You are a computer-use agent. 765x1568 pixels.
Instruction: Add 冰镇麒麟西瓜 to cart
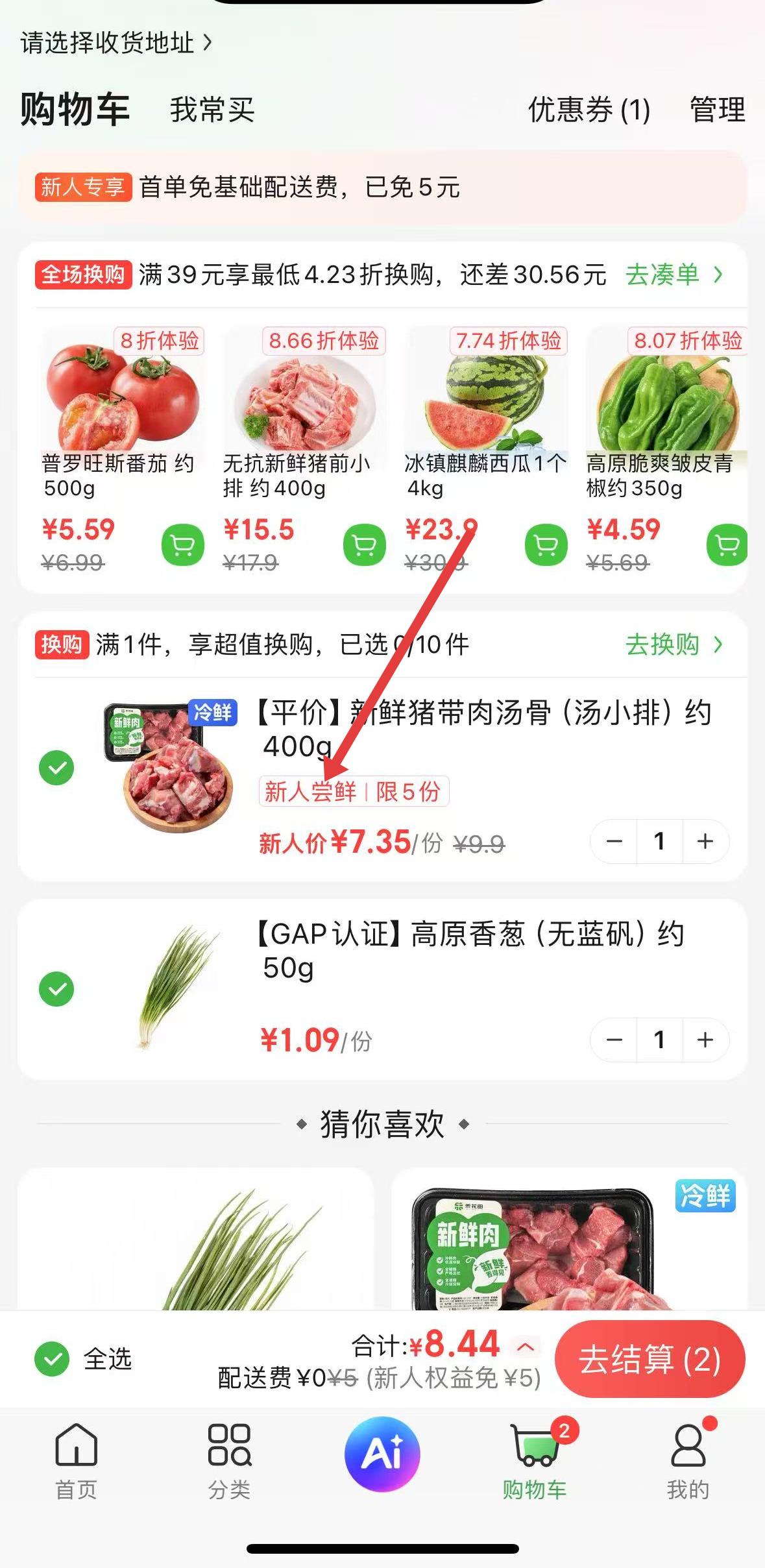point(546,545)
